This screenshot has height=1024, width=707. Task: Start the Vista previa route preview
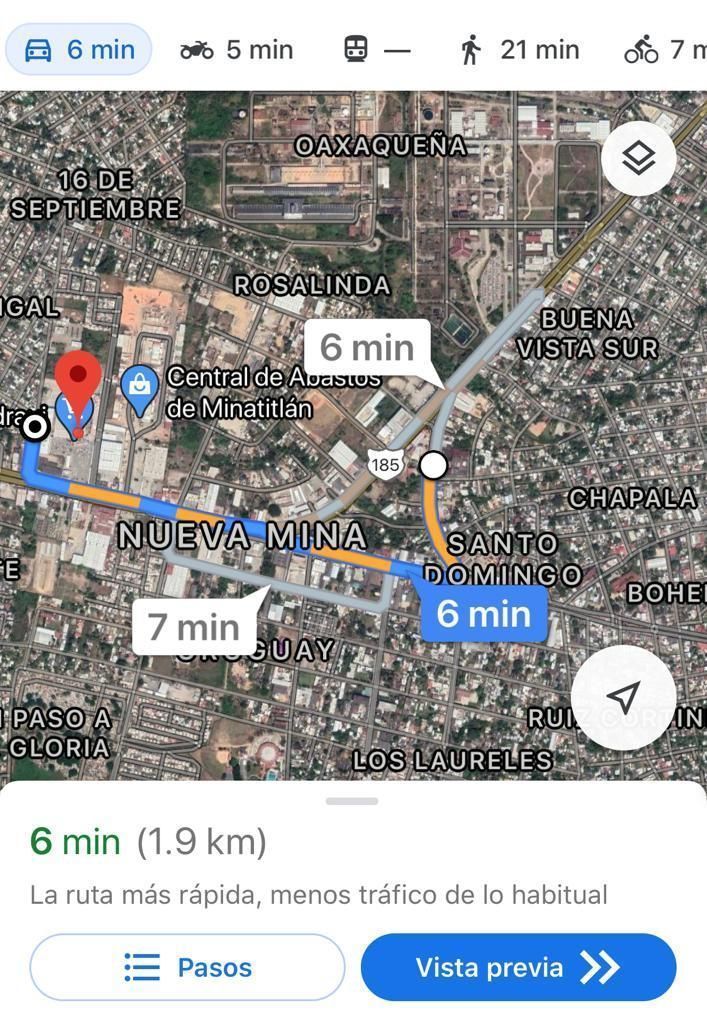tap(518, 967)
